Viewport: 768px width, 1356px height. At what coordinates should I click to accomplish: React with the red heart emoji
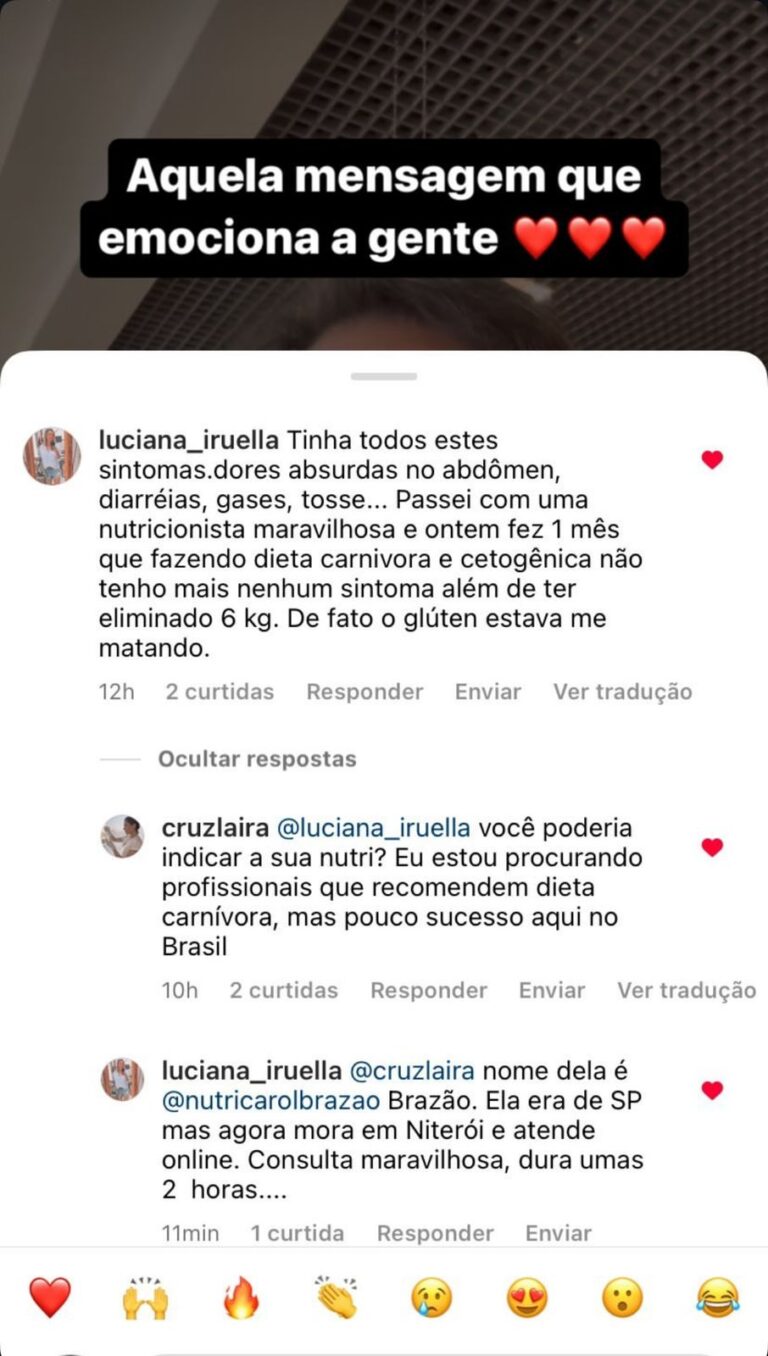coord(50,1298)
